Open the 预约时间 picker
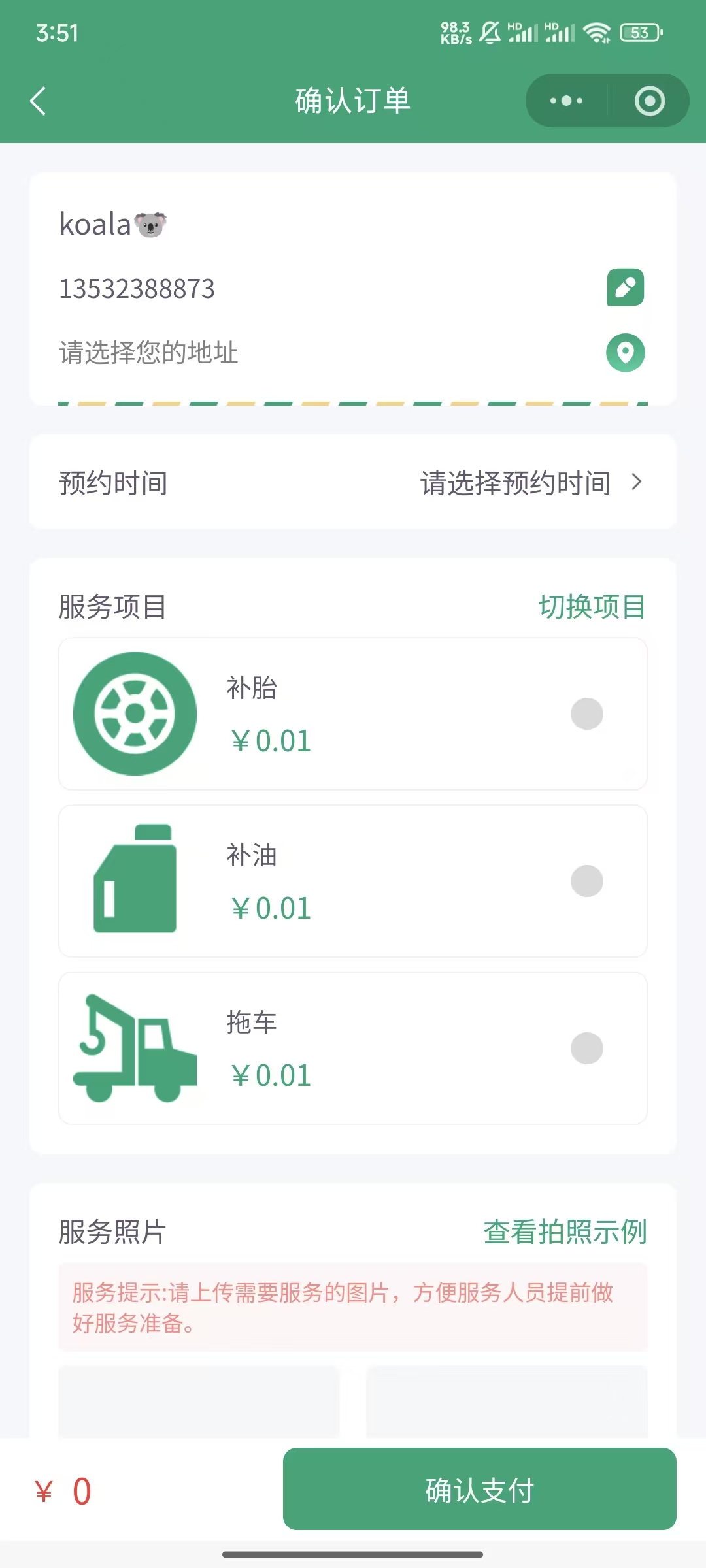The height and width of the screenshot is (1568, 706). point(529,483)
